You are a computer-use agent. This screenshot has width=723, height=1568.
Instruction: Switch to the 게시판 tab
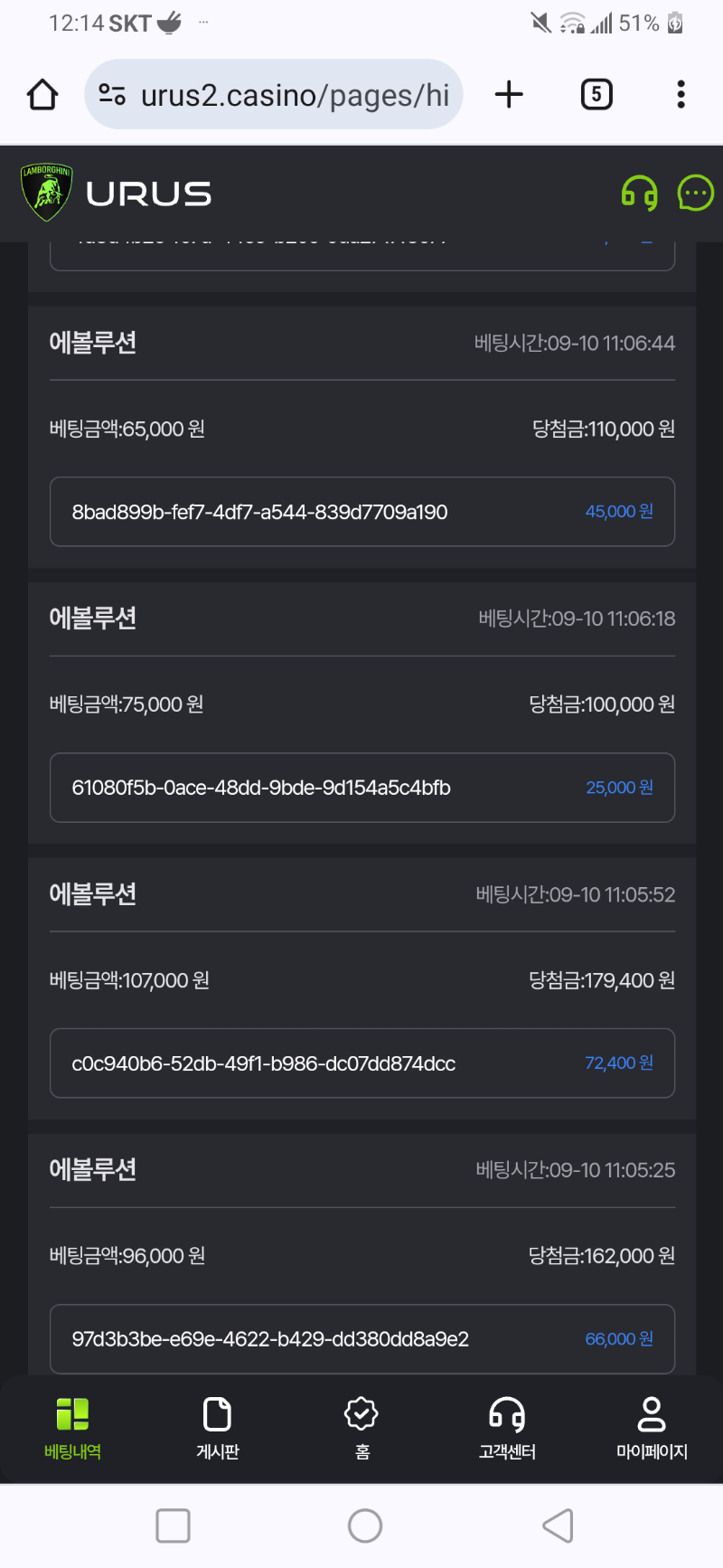[x=217, y=1427]
